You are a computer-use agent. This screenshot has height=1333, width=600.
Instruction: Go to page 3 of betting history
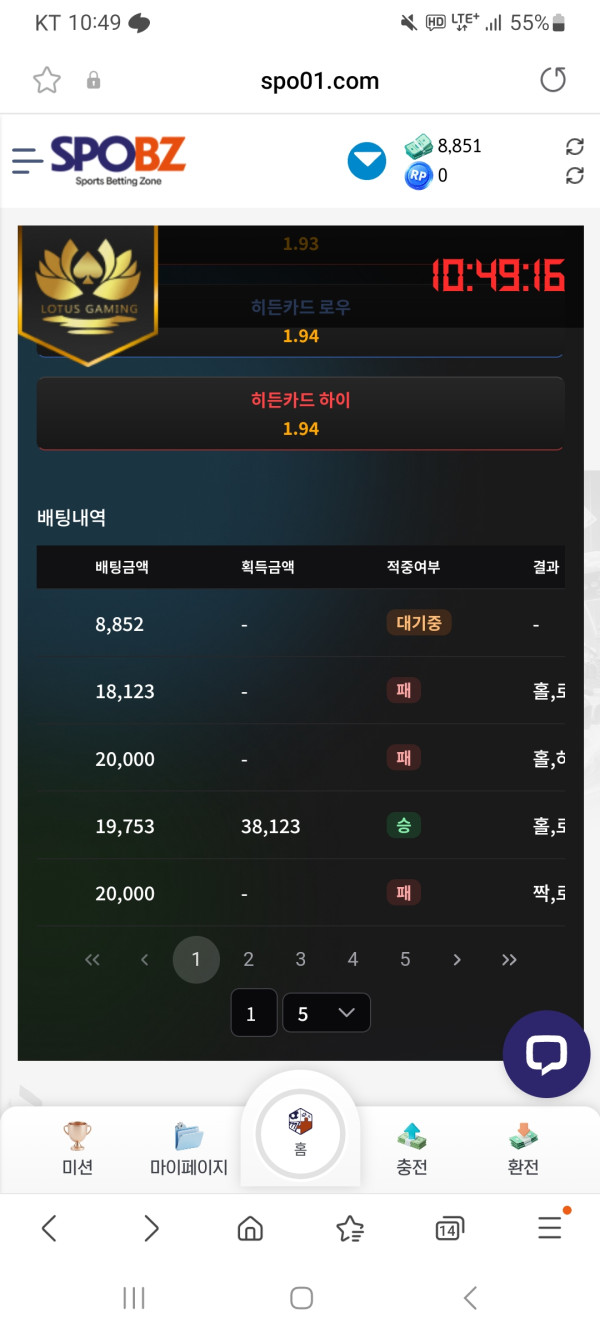pyautogui.click(x=300, y=959)
